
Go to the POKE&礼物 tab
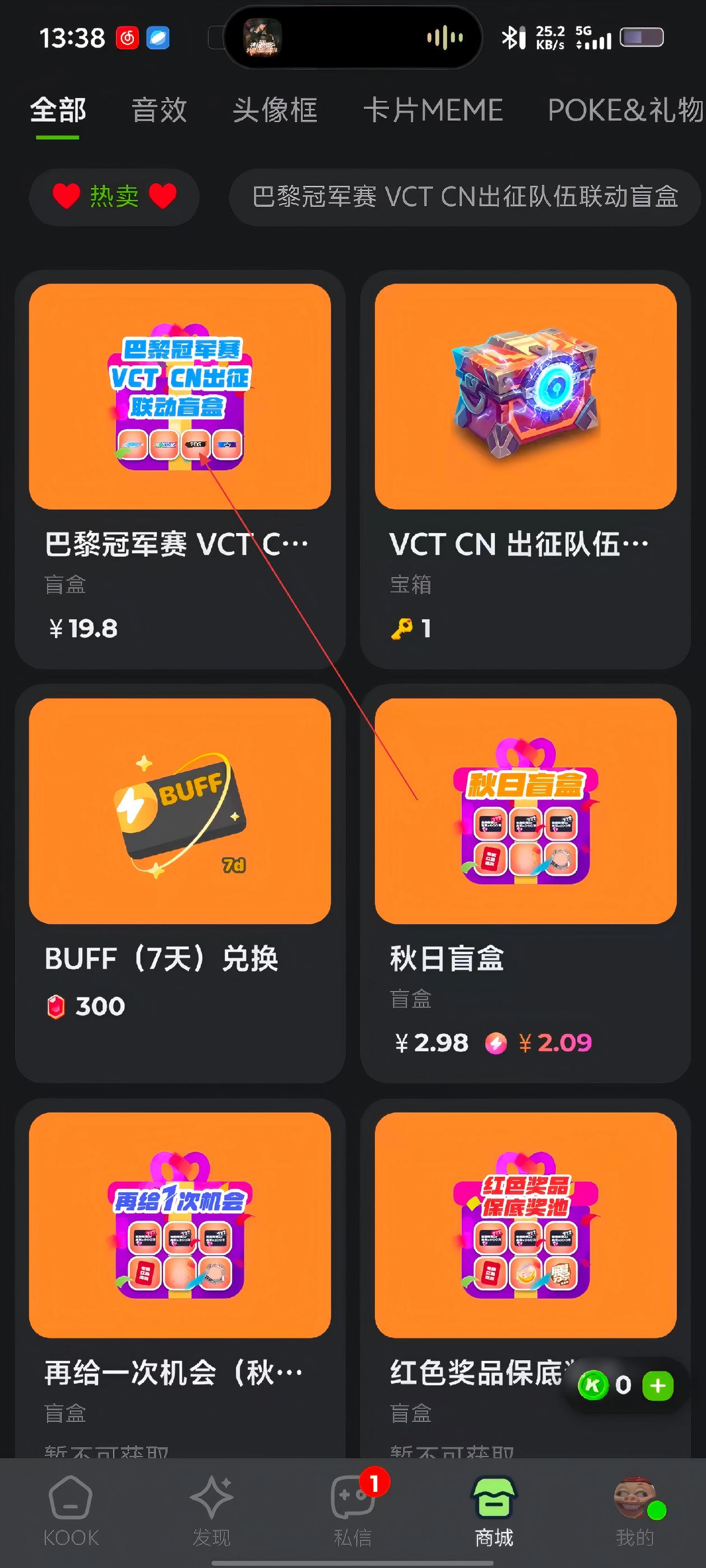pyautogui.click(x=625, y=111)
